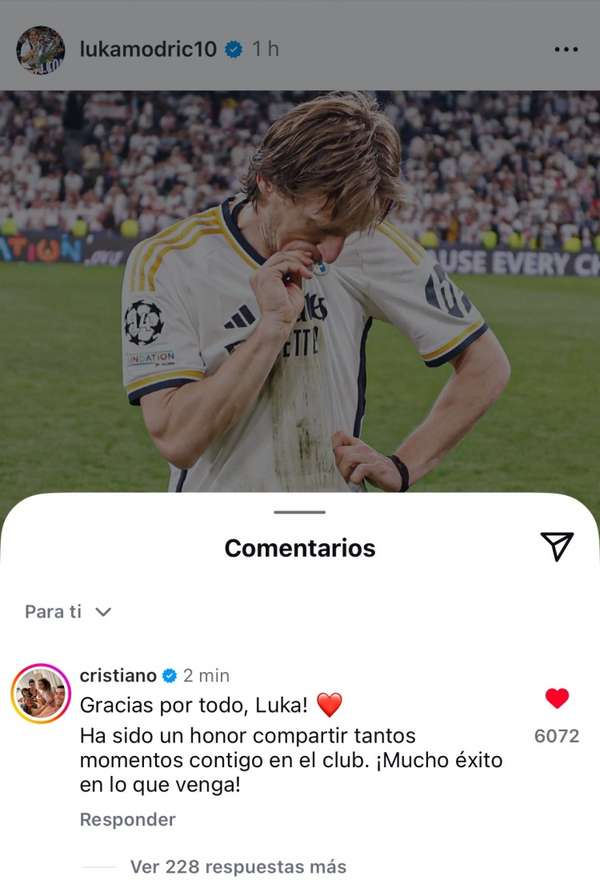
Task: Open the cristiano username in the comment
Action: point(117,676)
